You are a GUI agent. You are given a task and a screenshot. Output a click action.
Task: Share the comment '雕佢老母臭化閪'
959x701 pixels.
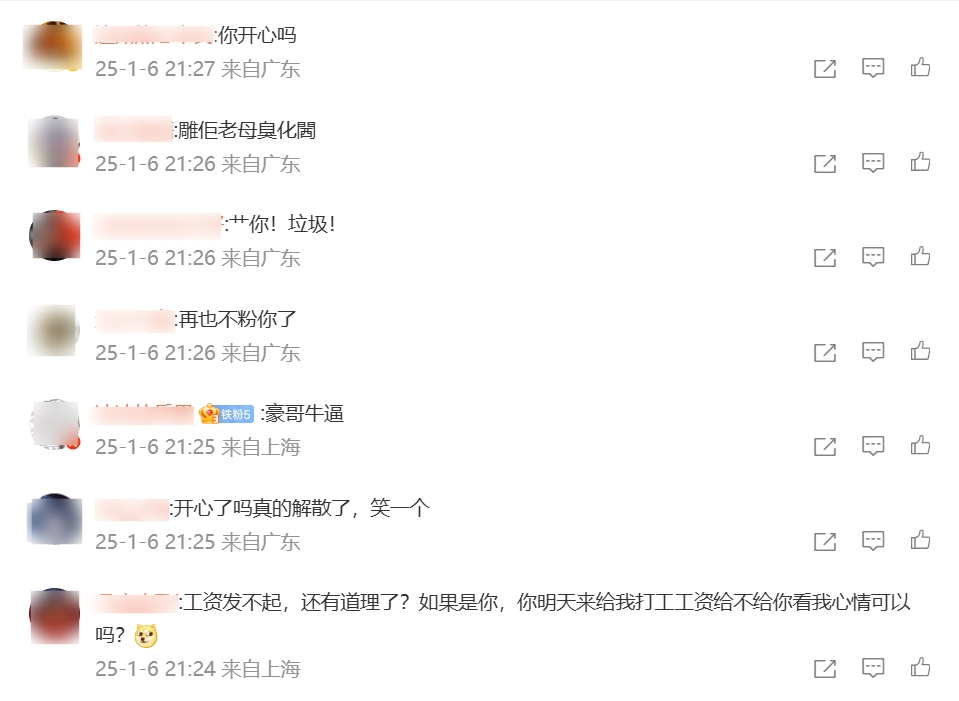point(825,163)
